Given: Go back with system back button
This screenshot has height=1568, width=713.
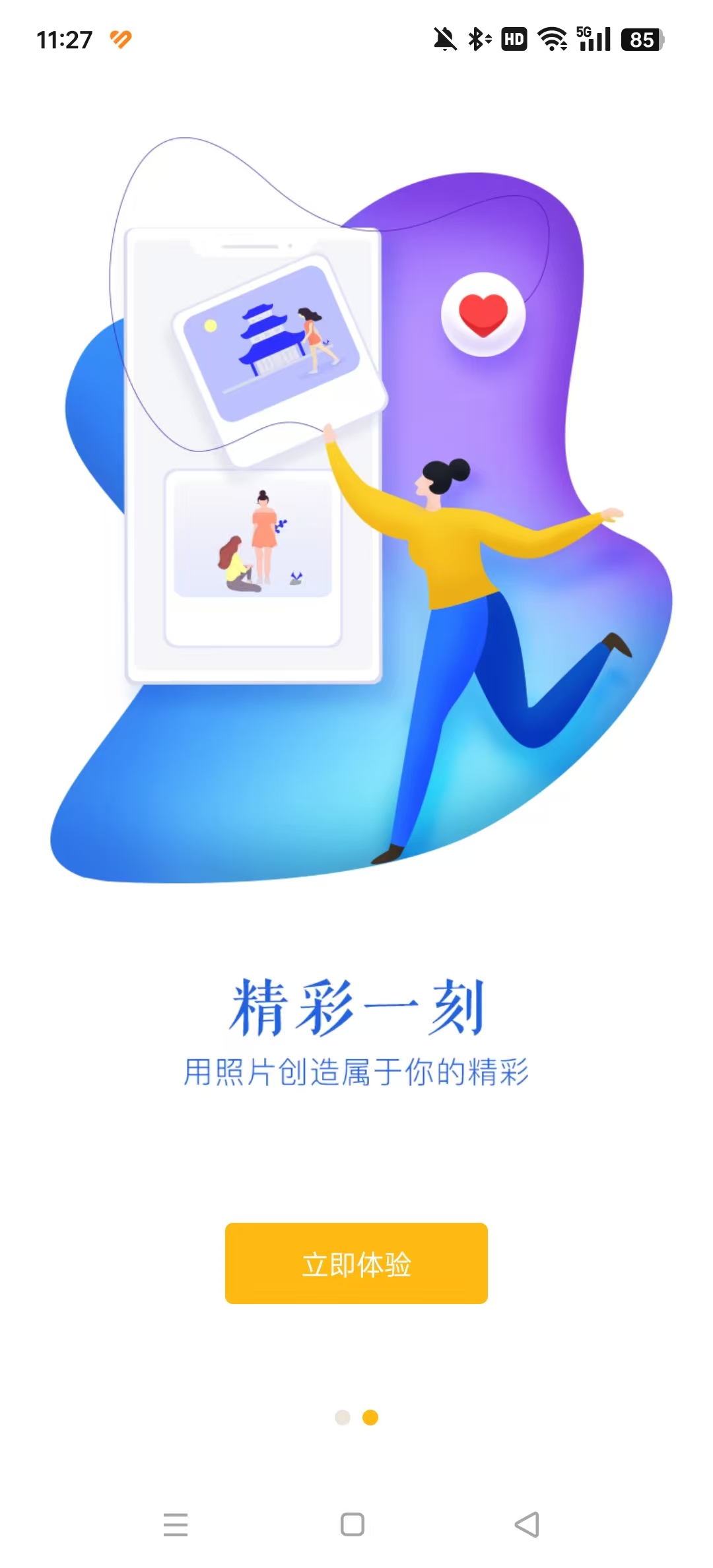Looking at the screenshot, I should click(527, 1524).
